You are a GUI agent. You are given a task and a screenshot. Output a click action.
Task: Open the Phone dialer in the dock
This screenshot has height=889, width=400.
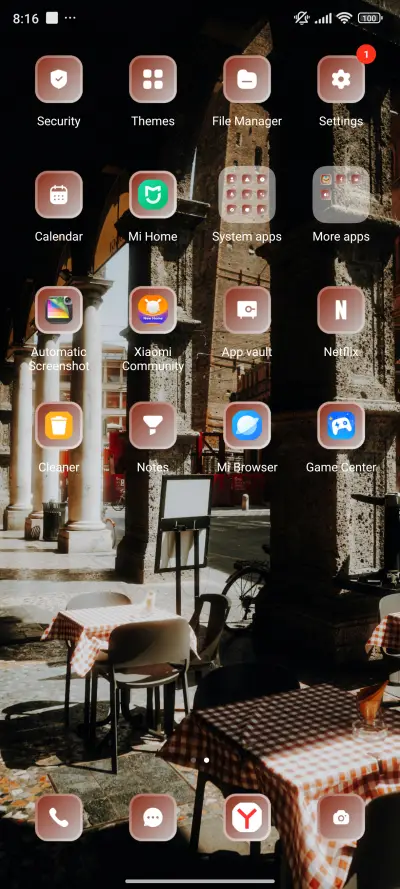59,817
